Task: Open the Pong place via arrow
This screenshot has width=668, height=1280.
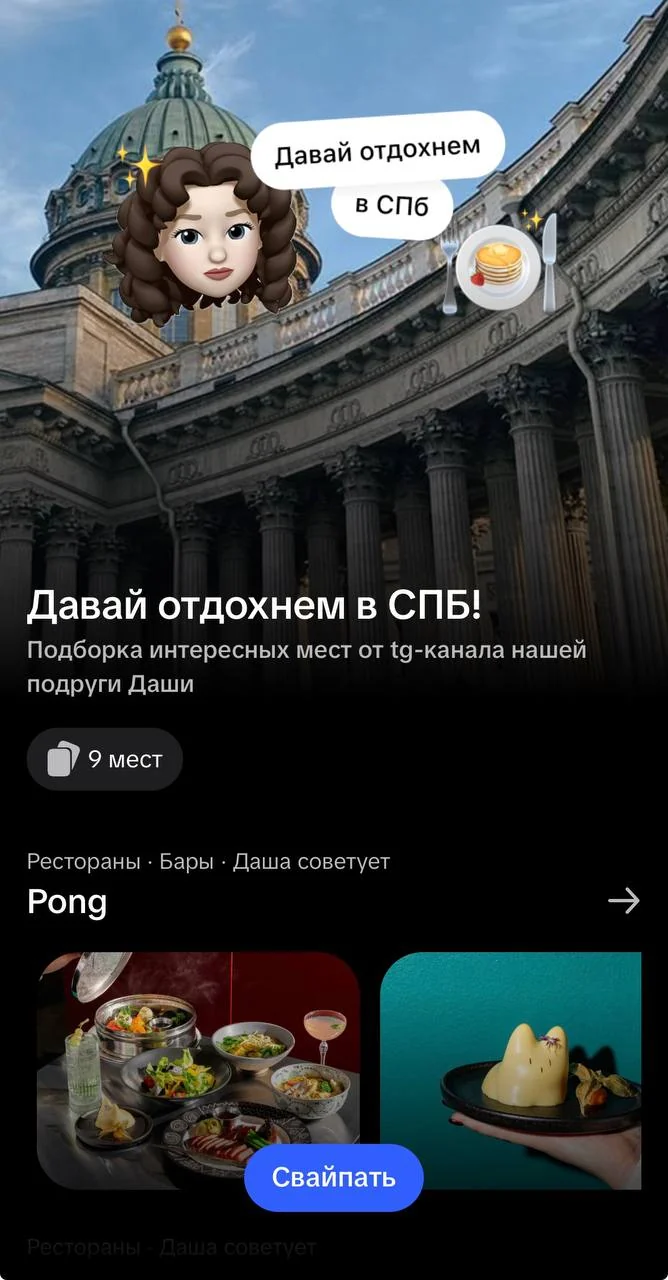Action: coord(624,901)
